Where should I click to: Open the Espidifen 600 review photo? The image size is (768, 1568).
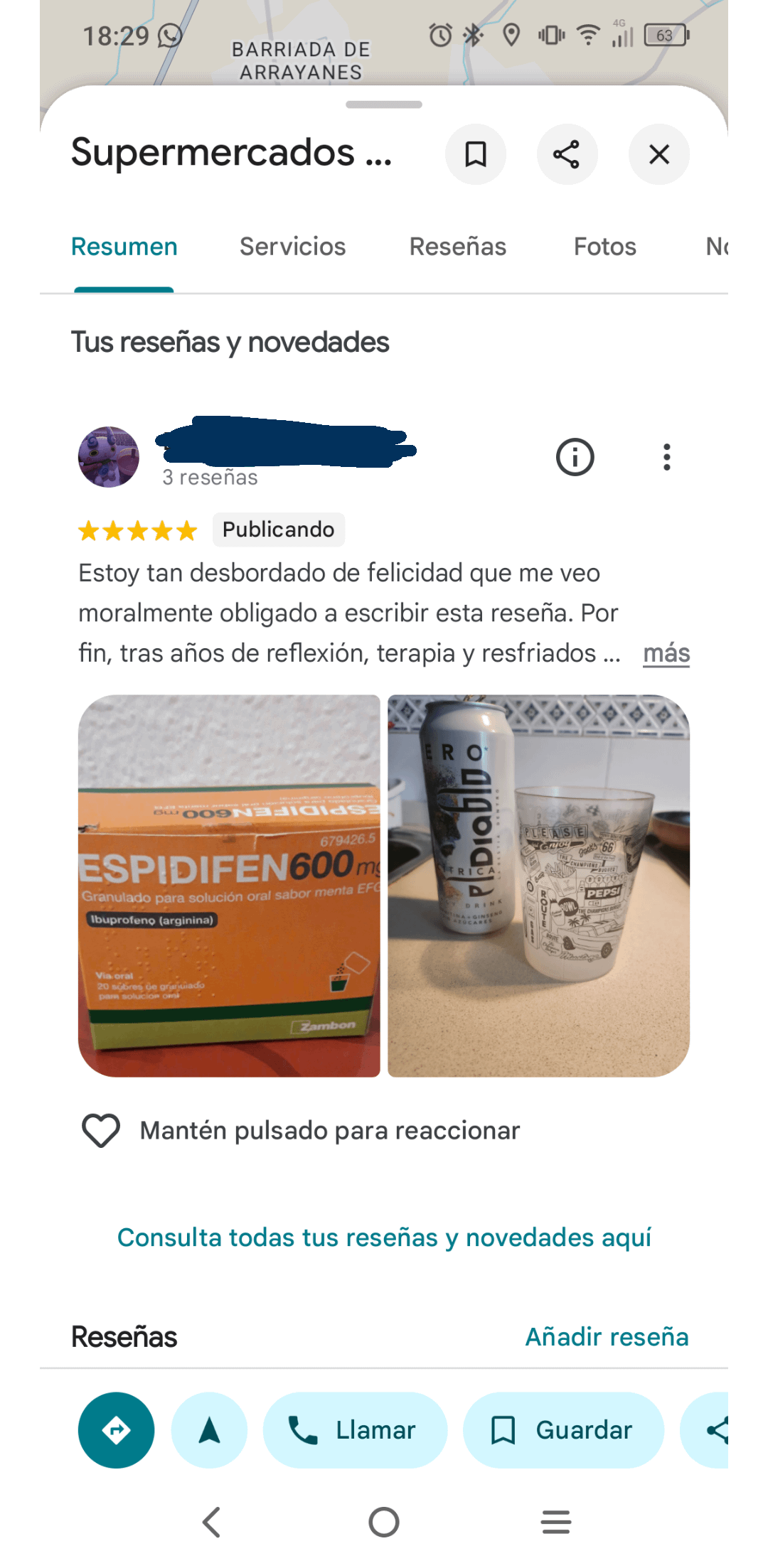pyautogui.click(x=229, y=886)
